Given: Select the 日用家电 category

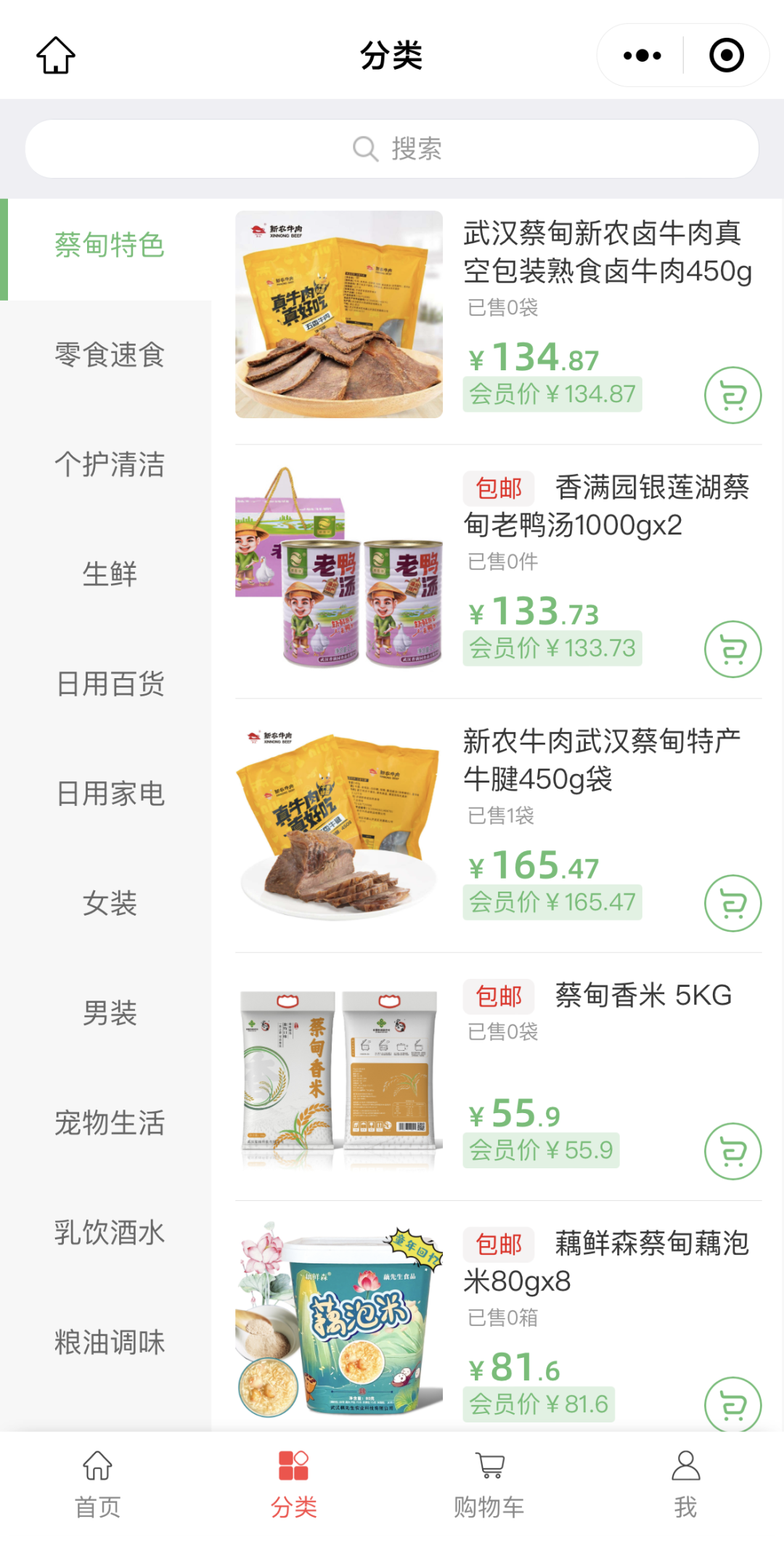Looking at the screenshot, I should [109, 794].
